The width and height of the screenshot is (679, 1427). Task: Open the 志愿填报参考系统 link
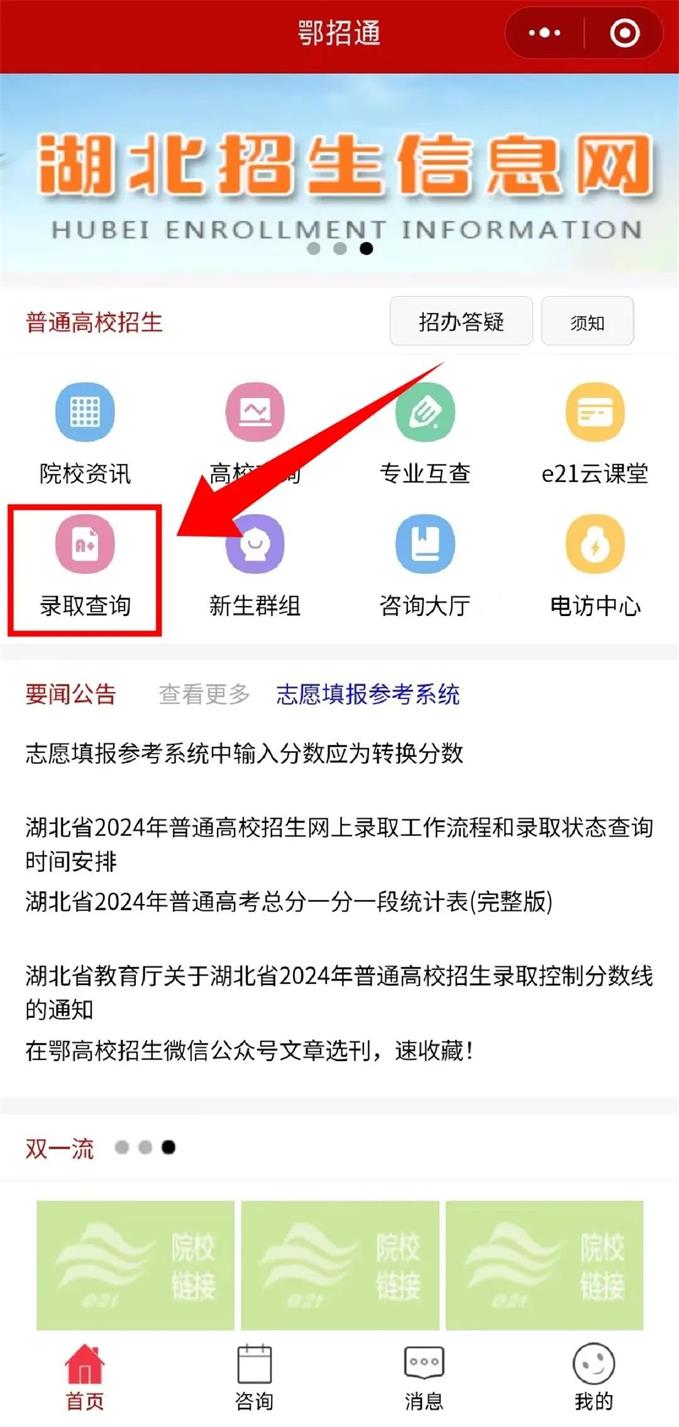[x=368, y=695]
